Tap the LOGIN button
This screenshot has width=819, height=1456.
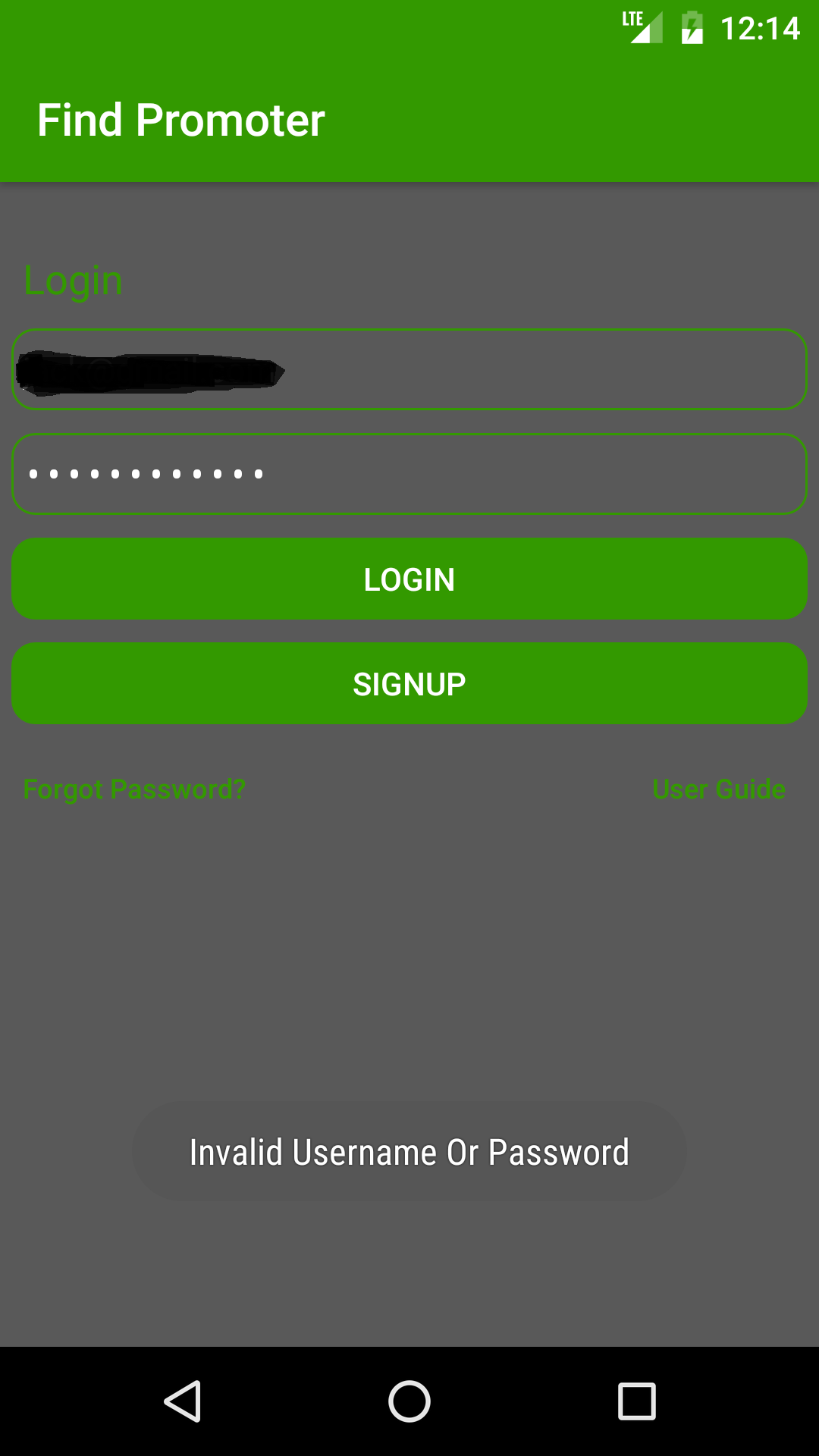click(409, 579)
